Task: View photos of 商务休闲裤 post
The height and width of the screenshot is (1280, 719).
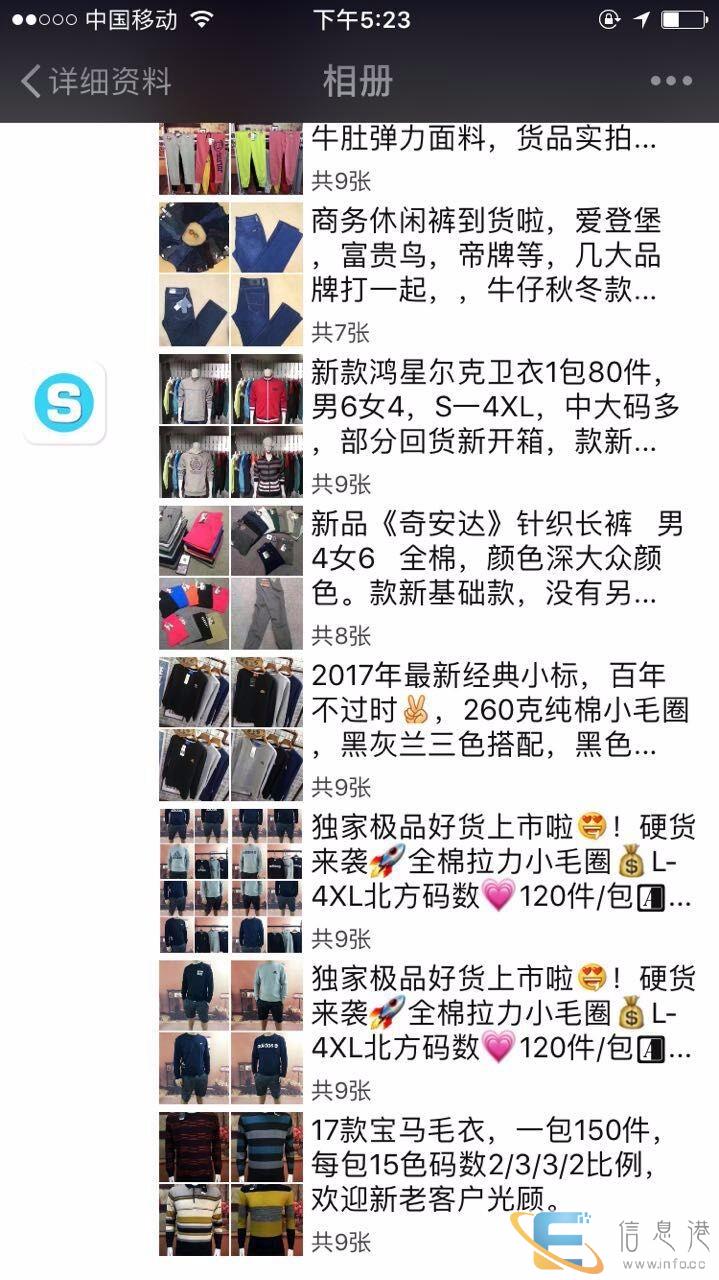Action: coord(231,274)
